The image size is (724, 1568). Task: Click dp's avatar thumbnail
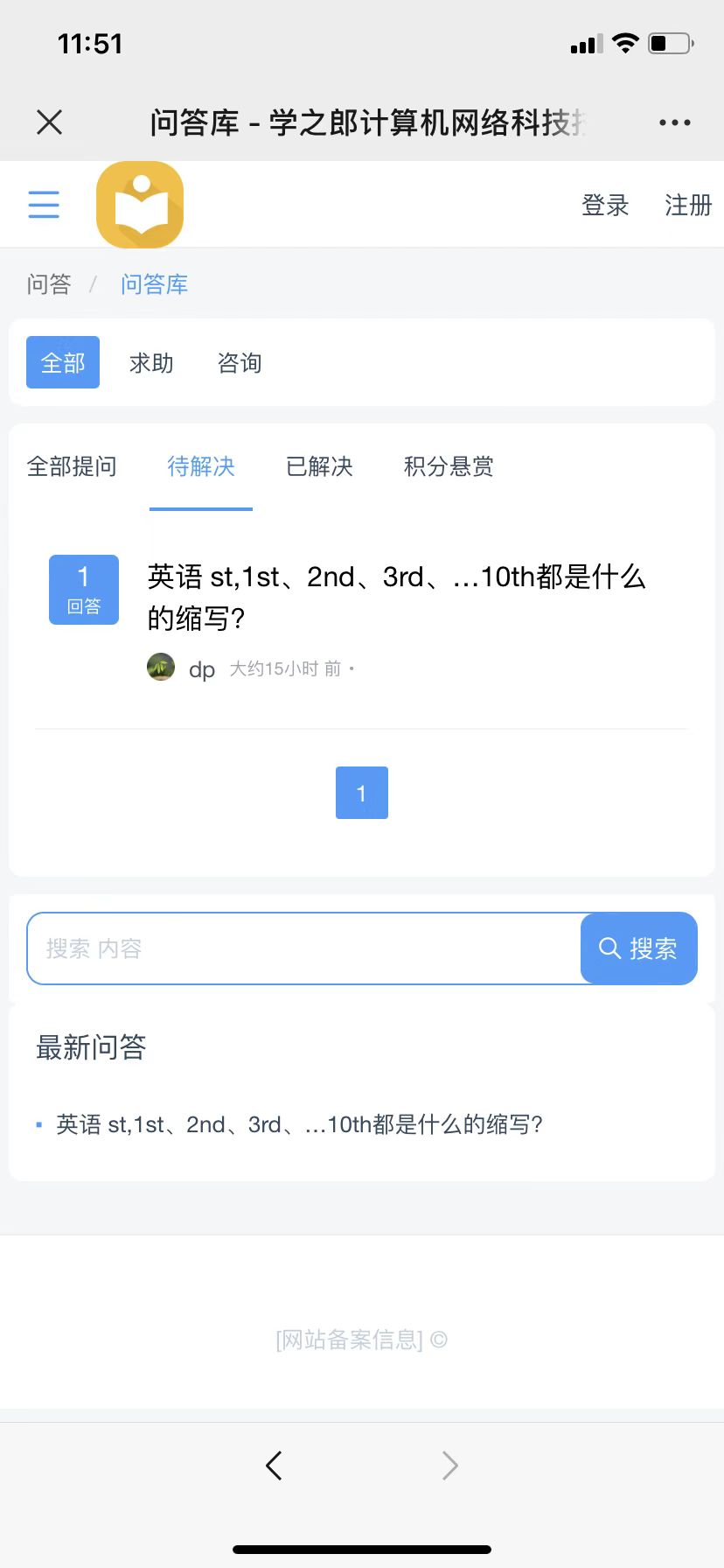point(161,667)
